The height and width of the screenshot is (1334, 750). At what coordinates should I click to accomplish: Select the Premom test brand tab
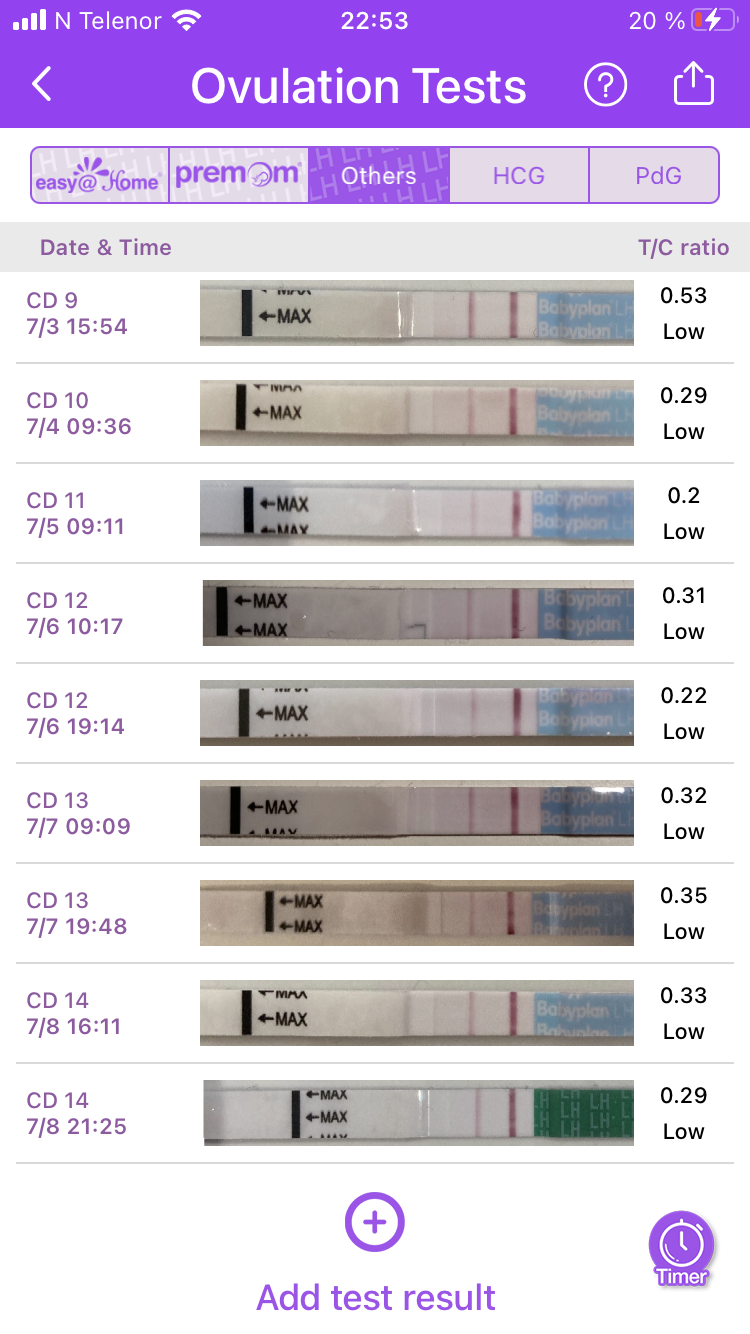pos(238,176)
